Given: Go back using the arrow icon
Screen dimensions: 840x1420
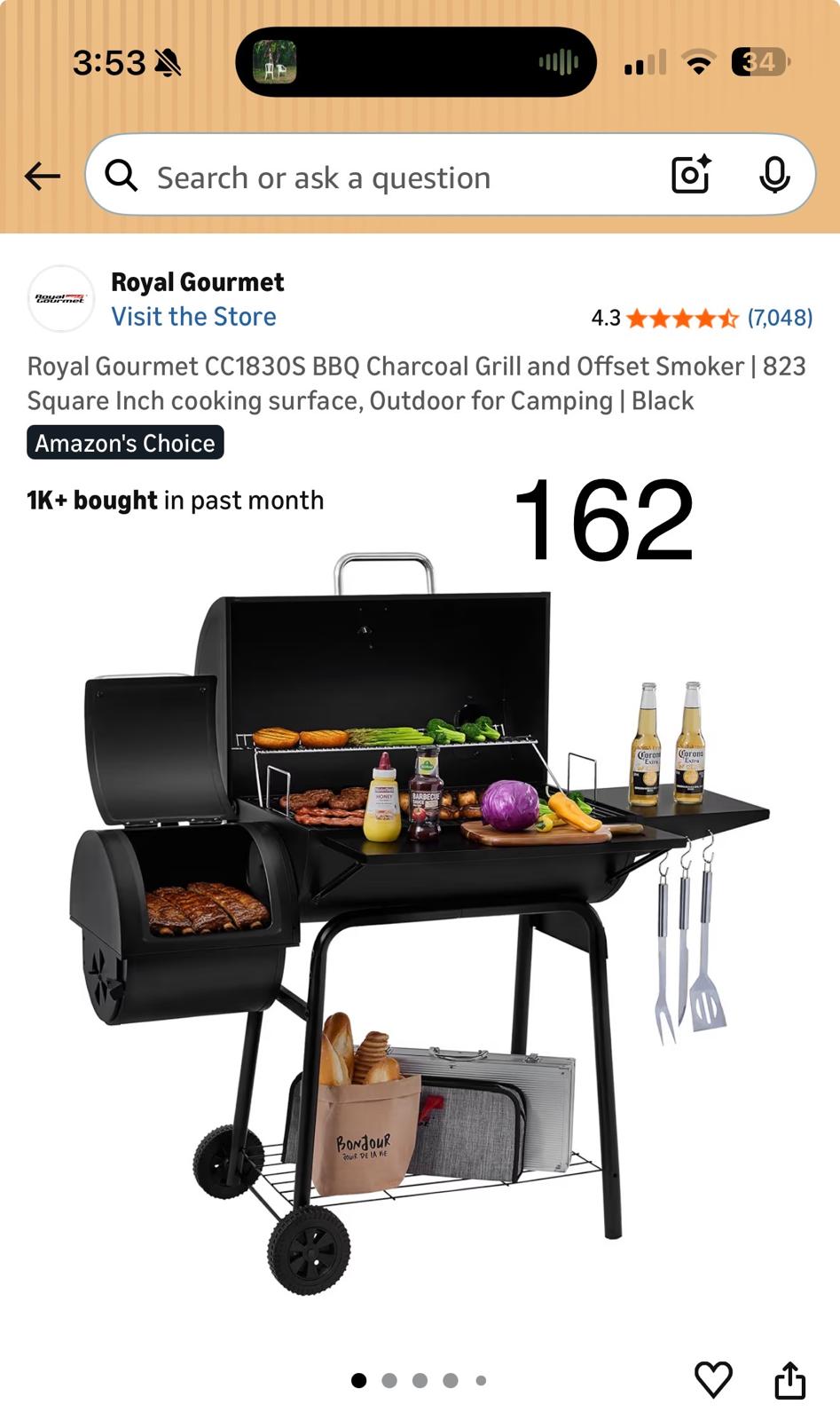Looking at the screenshot, I should tap(42, 176).
